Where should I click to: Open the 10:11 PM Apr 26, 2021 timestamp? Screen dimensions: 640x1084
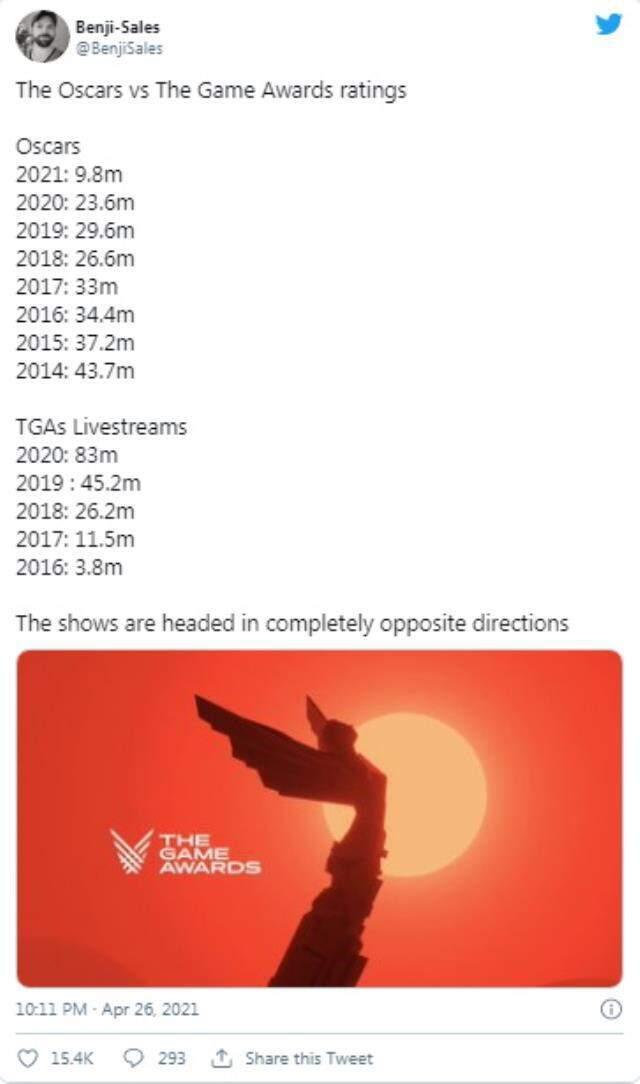coord(108,1009)
